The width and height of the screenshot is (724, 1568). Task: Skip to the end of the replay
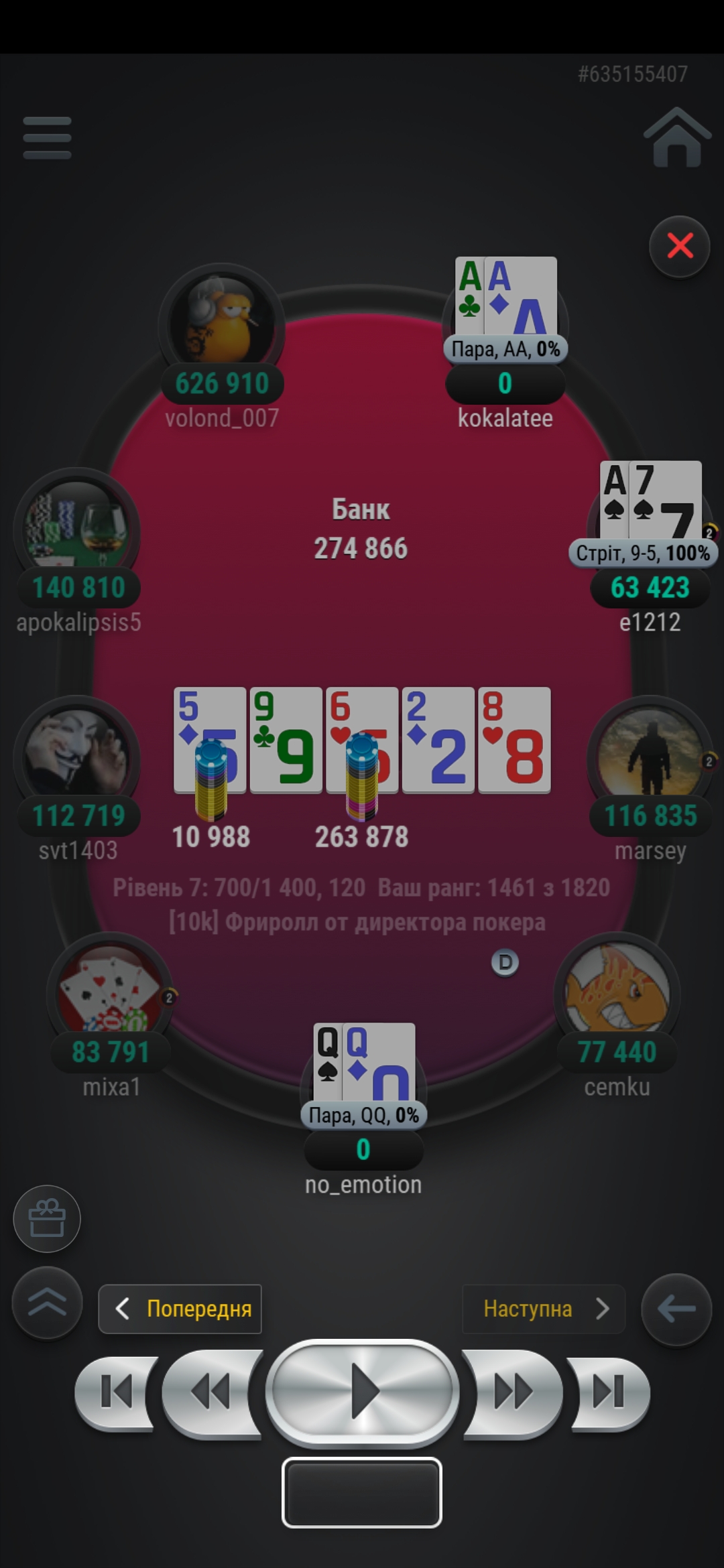pos(608,1392)
